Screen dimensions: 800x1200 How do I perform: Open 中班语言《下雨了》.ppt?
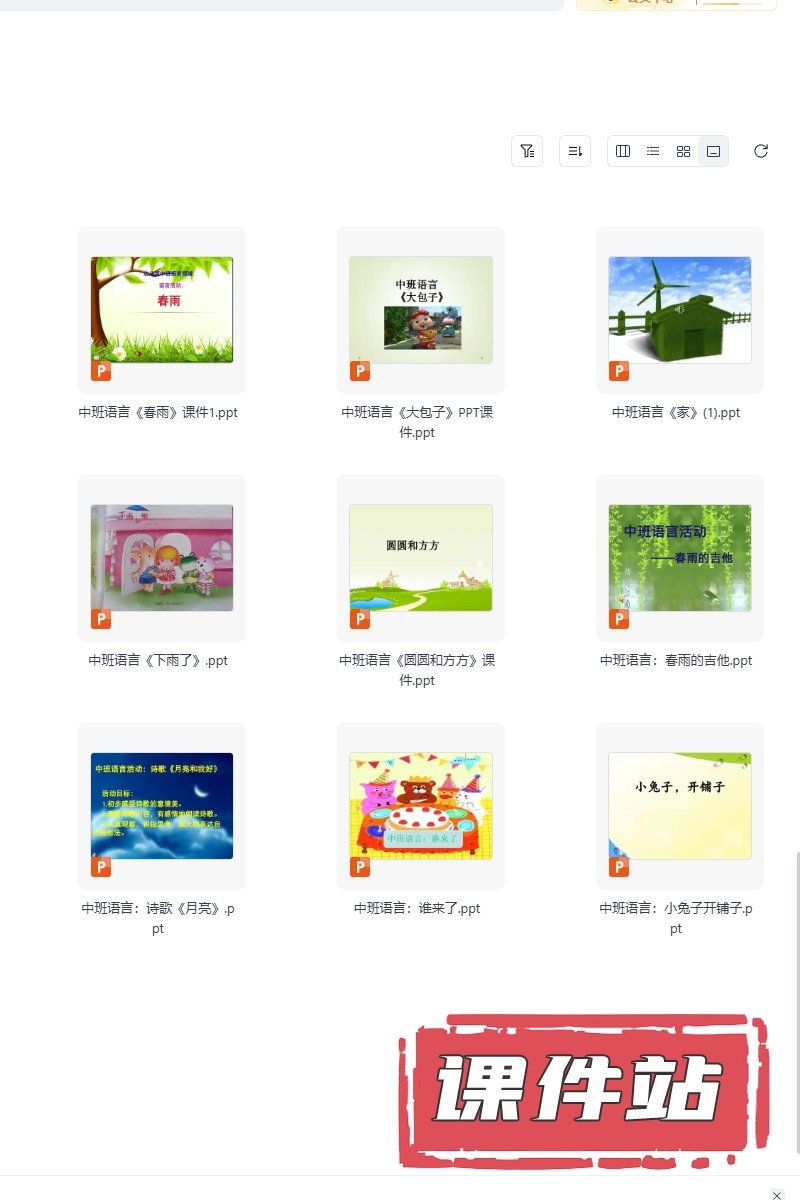click(162, 558)
